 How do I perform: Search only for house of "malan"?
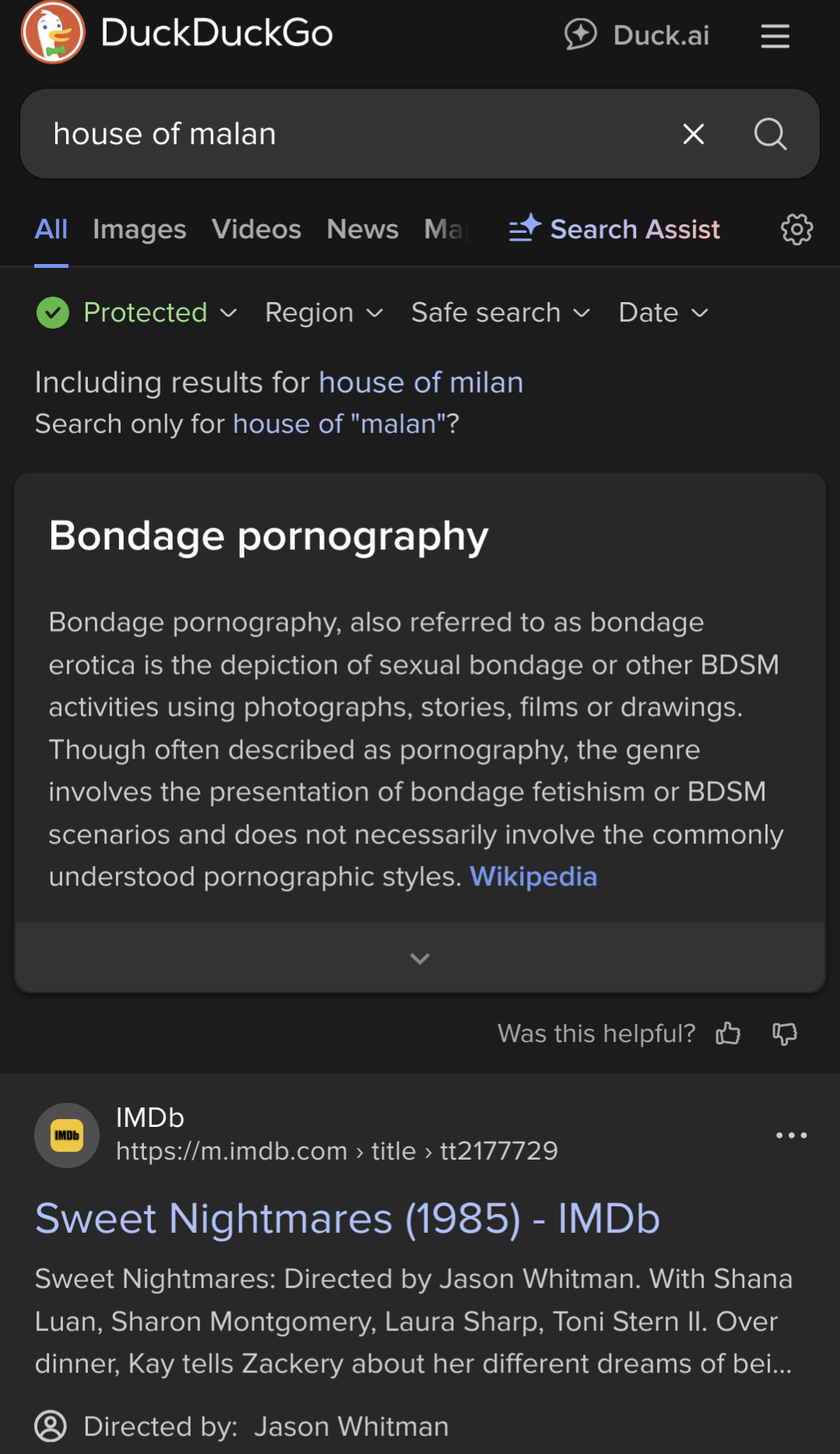(346, 424)
